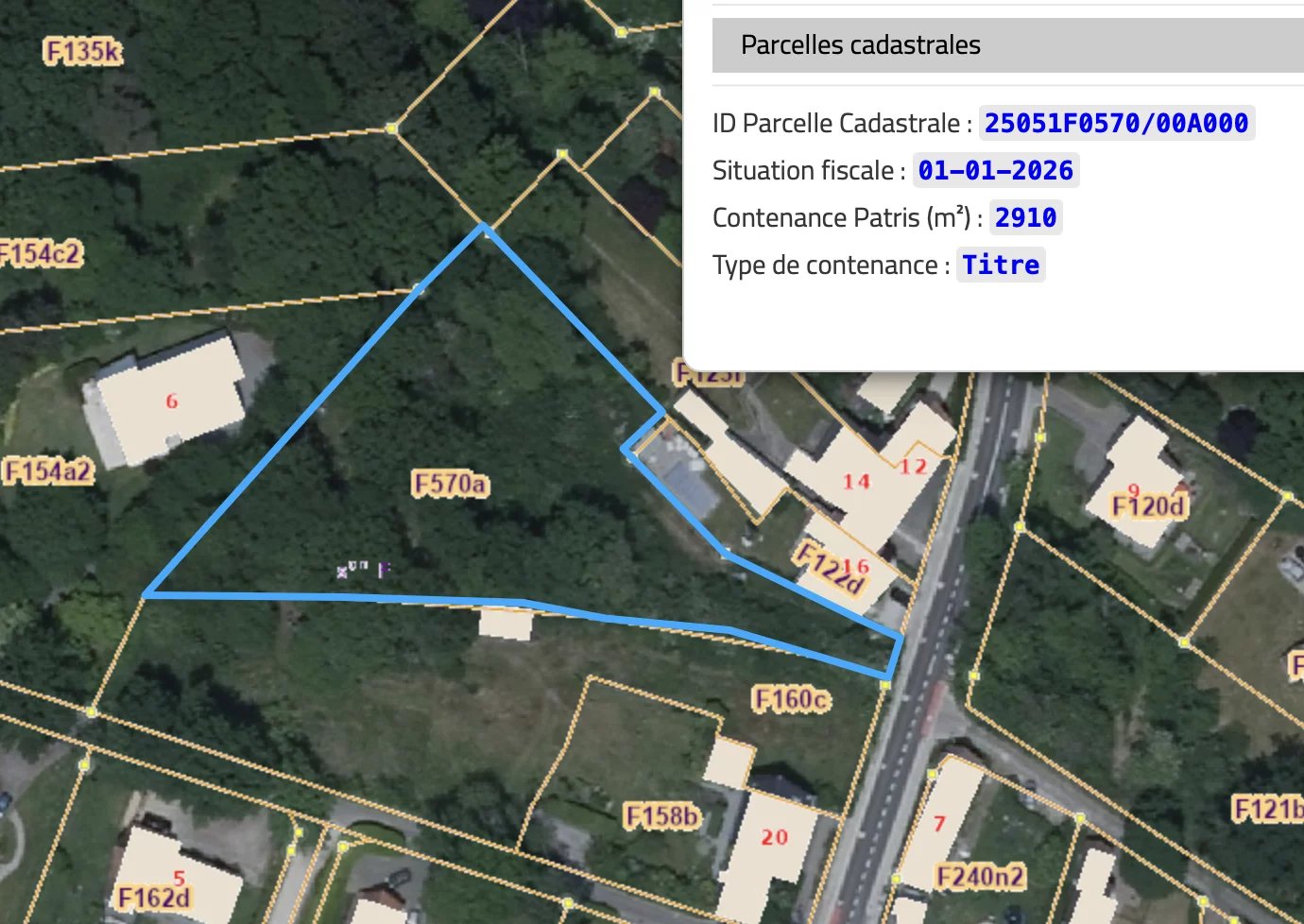Select parcel F135k on the map
Image resolution: width=1304 pixels, height=924 pixels.
[83, 51]
